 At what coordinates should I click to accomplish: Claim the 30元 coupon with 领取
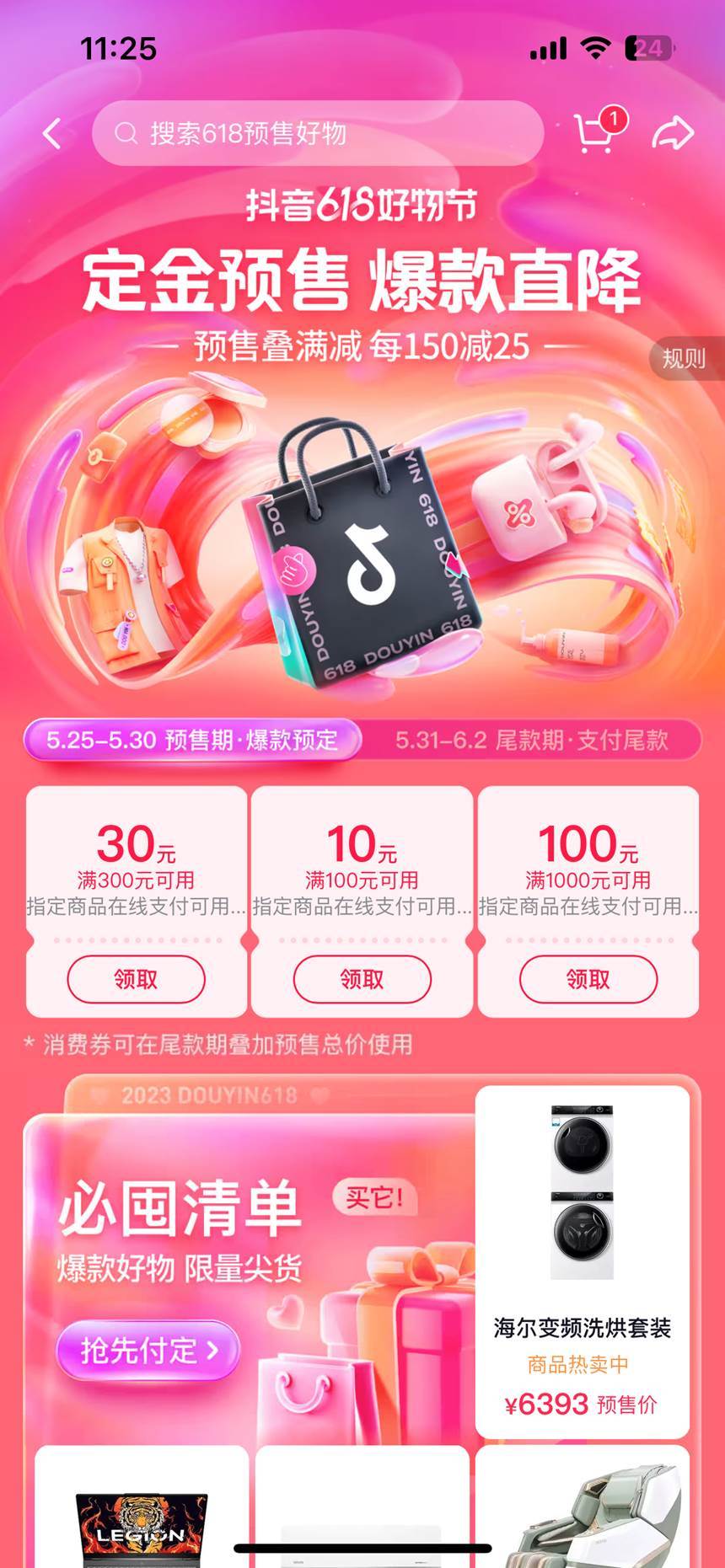pyautogui.click(x=136, y=979)
